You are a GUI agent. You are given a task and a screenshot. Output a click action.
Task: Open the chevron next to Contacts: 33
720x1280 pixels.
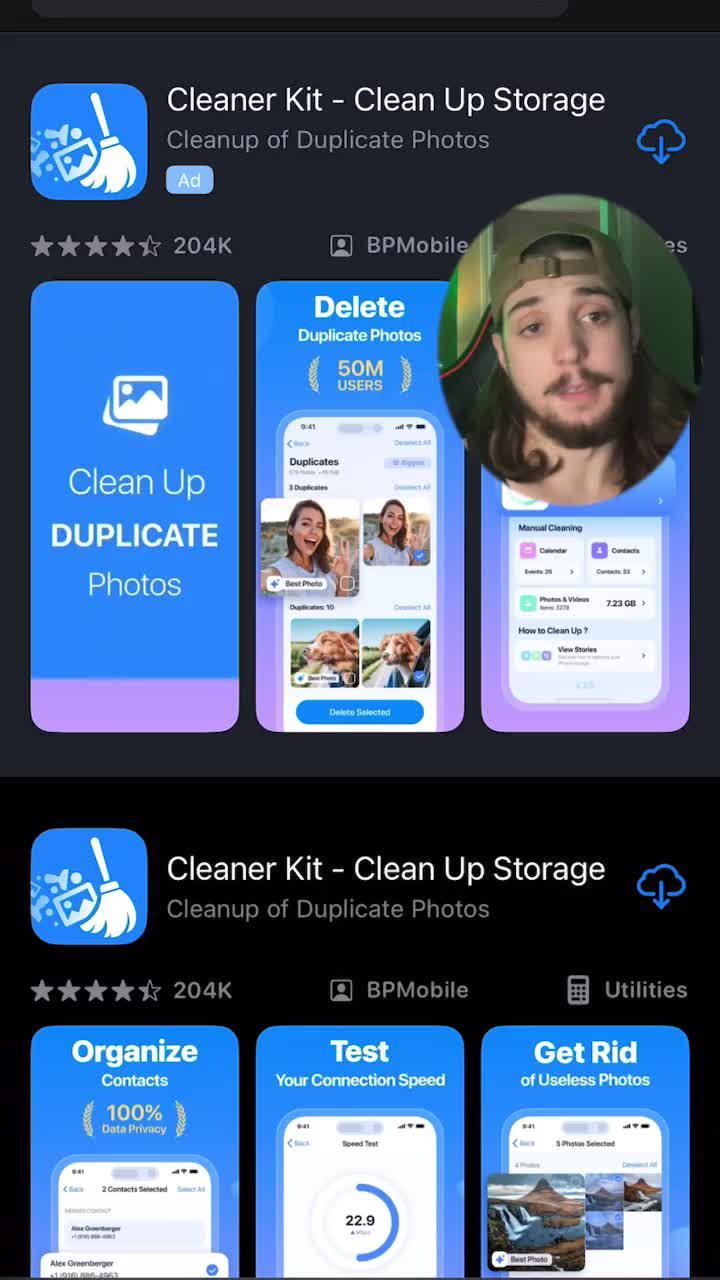(x=644, y=571)
